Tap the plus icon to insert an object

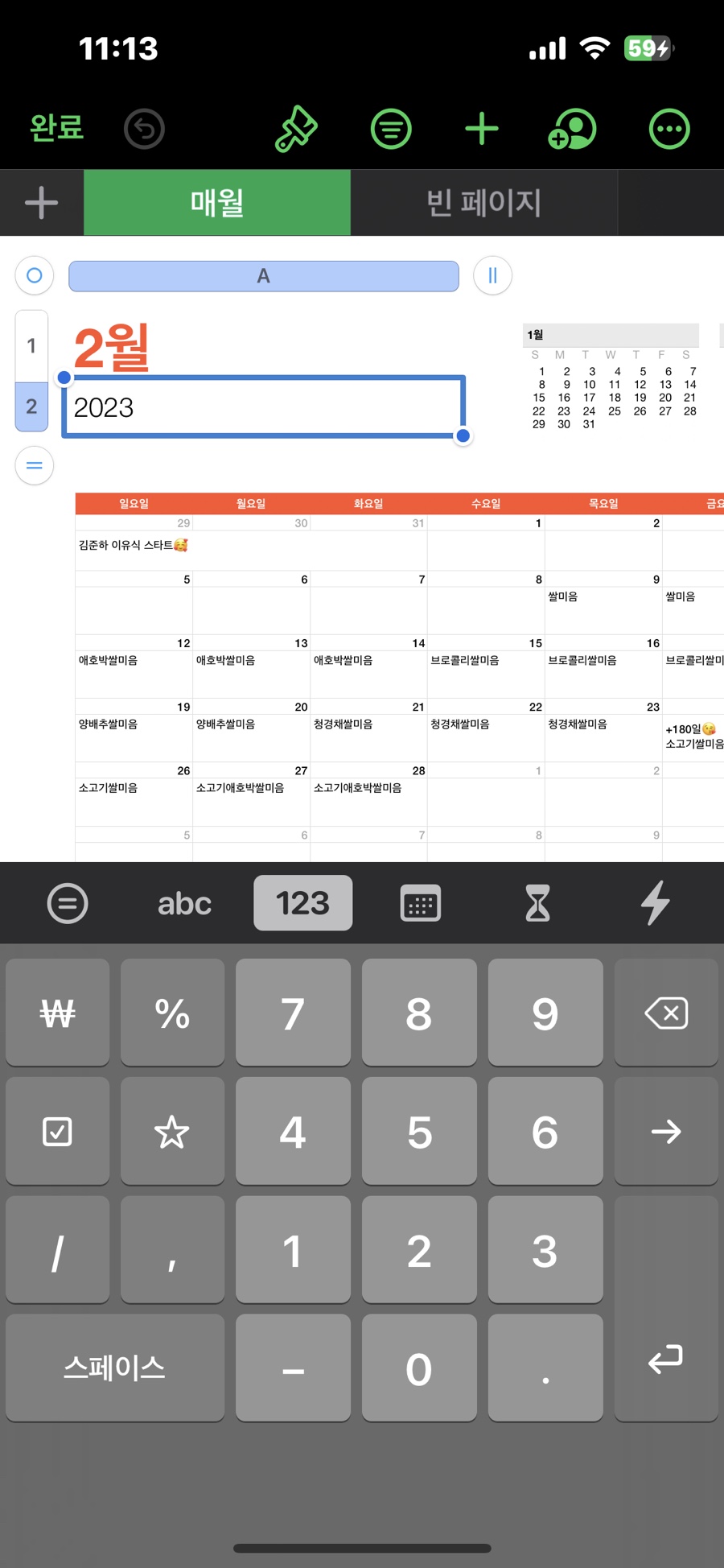(482, 129)
